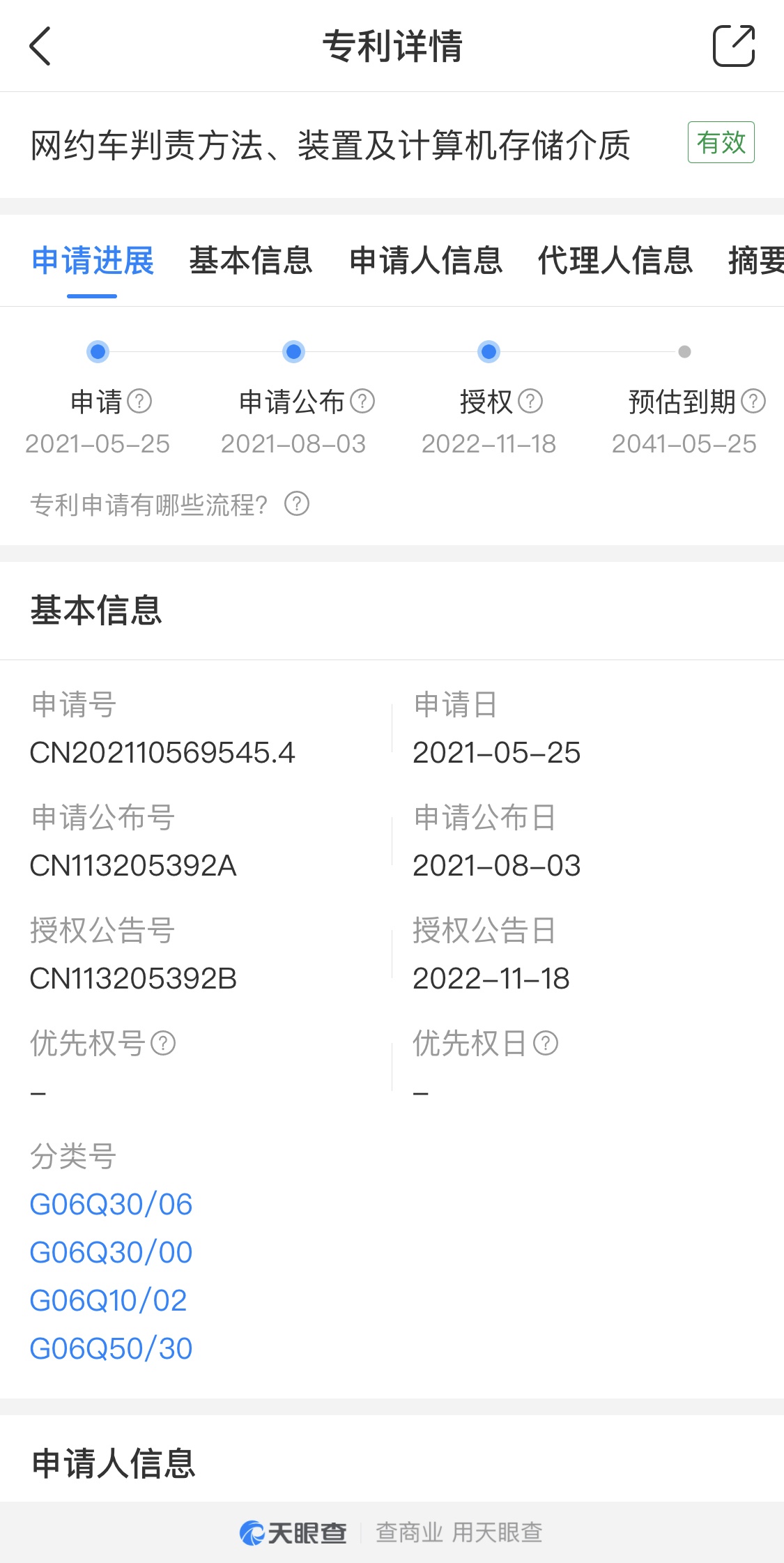Image resolution: width=784 pixels, height=1563 pixels.
Task: Select the 申请进展 tab
Action: point(93,261)
